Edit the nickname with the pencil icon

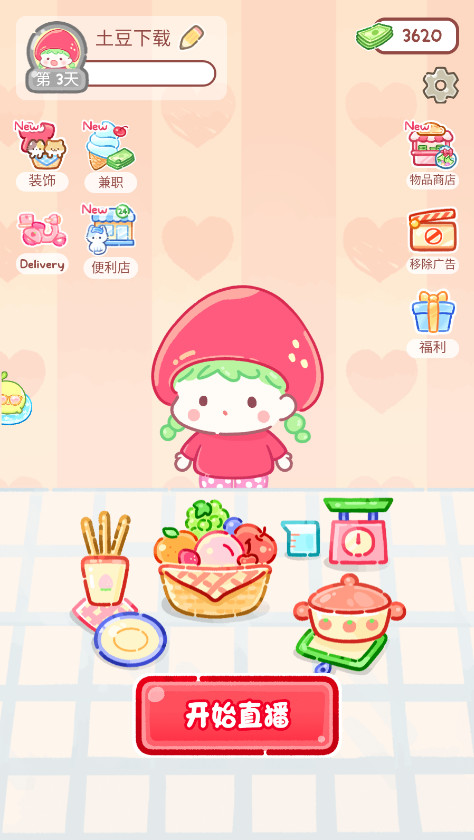click(191, 38)
